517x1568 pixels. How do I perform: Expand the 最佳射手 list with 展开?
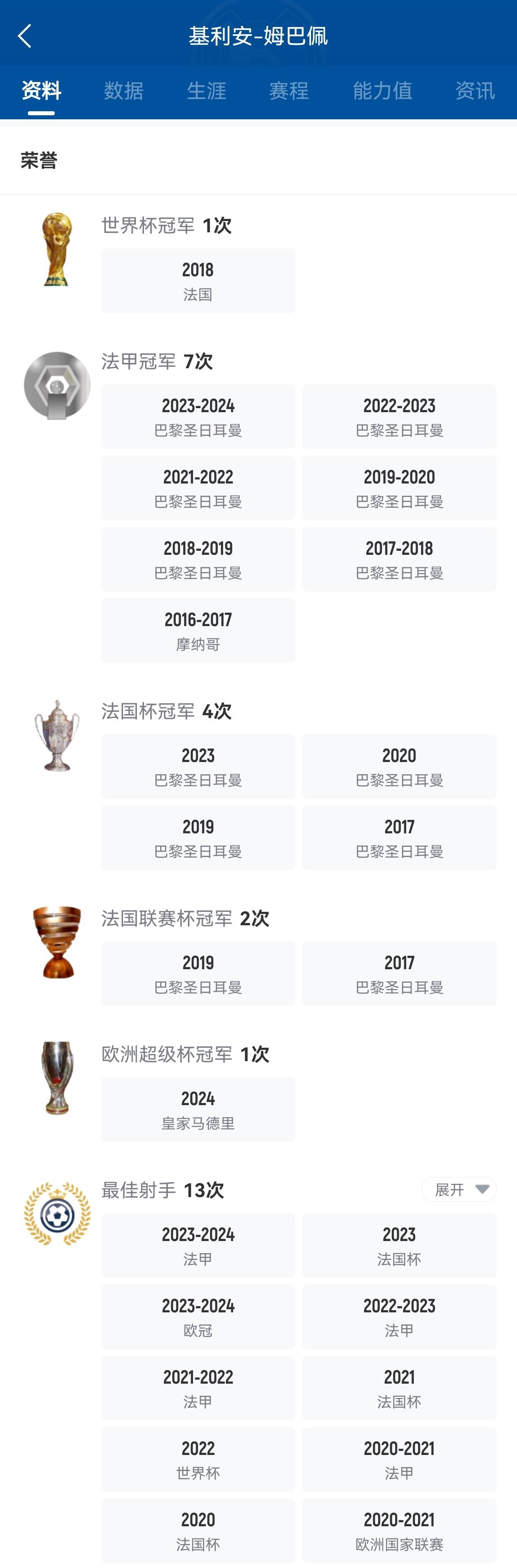459,1189
